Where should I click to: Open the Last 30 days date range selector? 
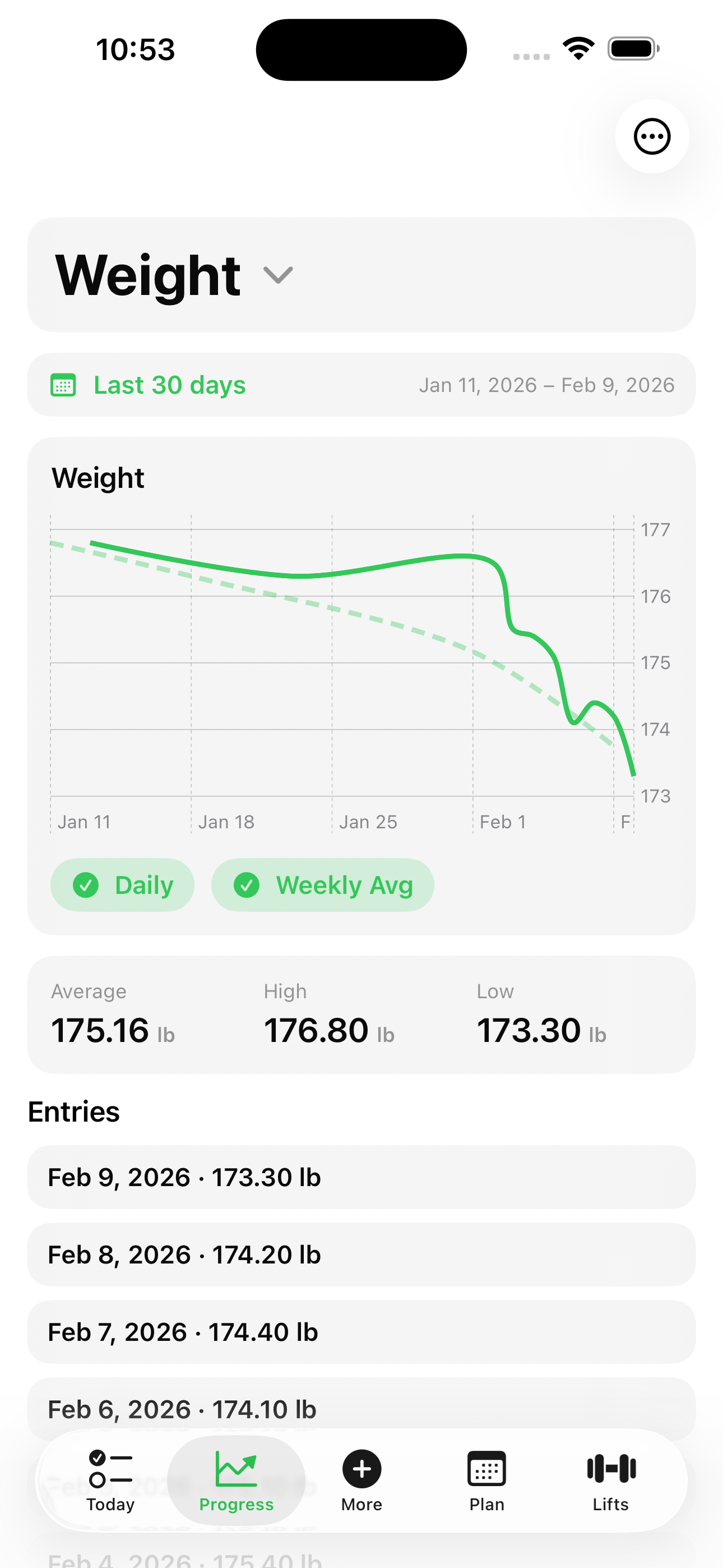point(169,385)
